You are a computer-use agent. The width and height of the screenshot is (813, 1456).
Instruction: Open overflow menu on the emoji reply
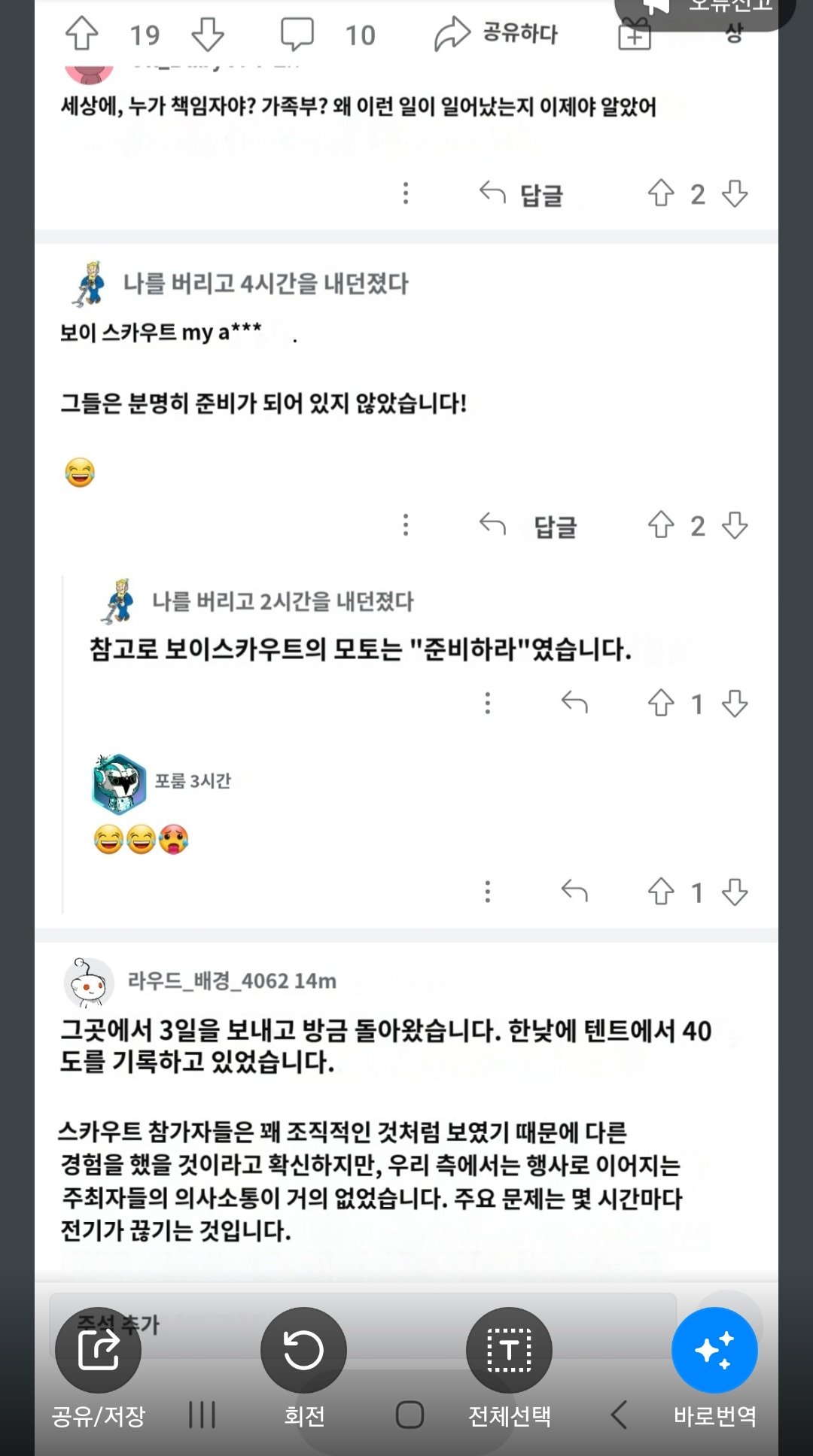(488, 892)
